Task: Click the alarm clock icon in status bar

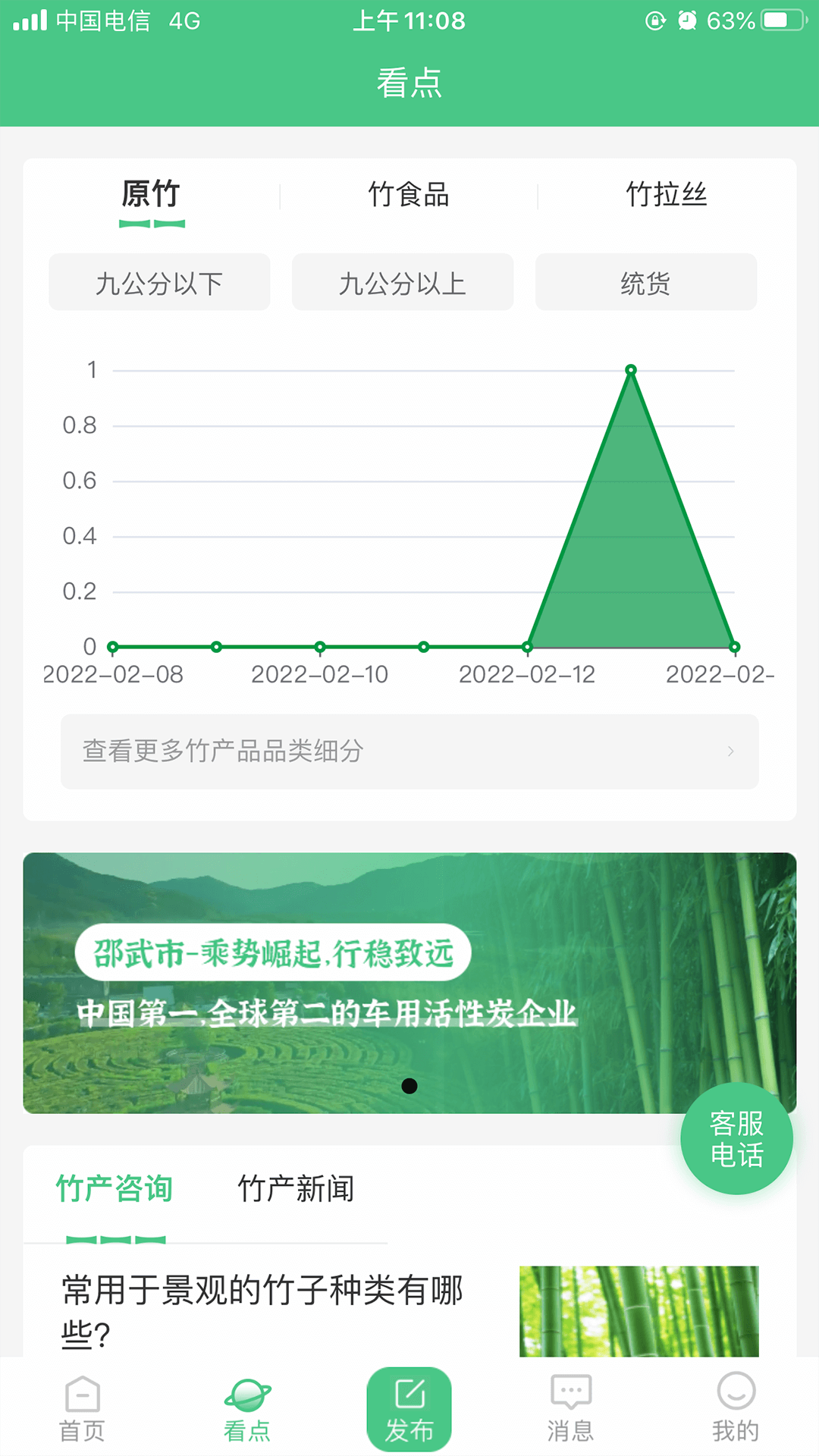Action: click(x=687, y=20)
